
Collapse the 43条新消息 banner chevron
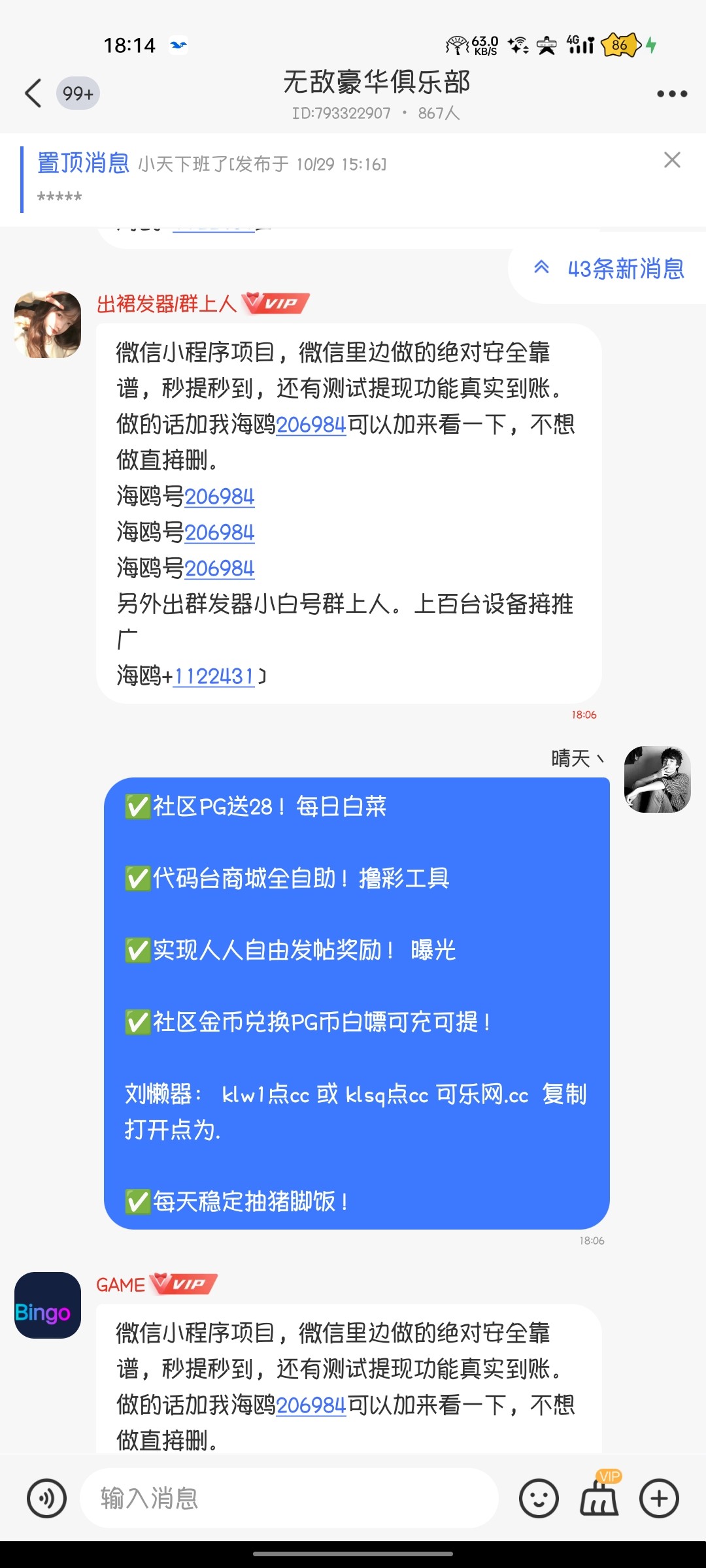(x=540, y=268)
